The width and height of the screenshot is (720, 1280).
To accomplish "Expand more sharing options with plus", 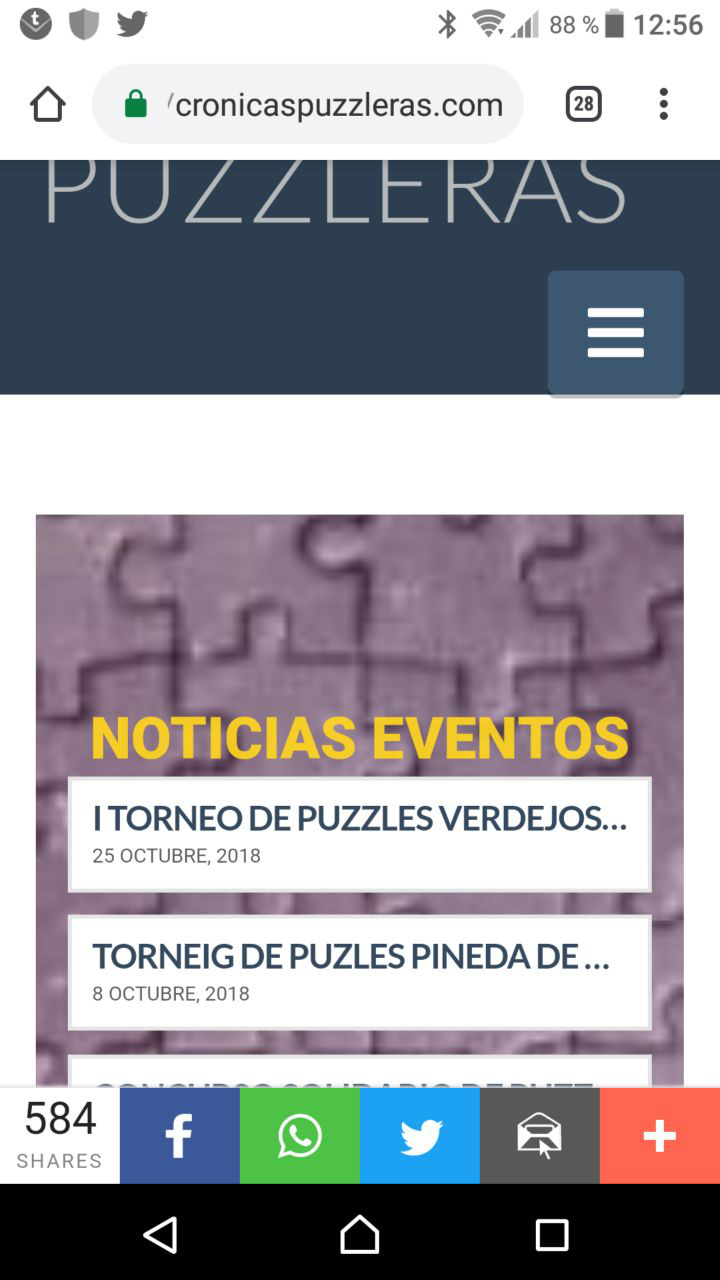I will tap(660, 1136).
